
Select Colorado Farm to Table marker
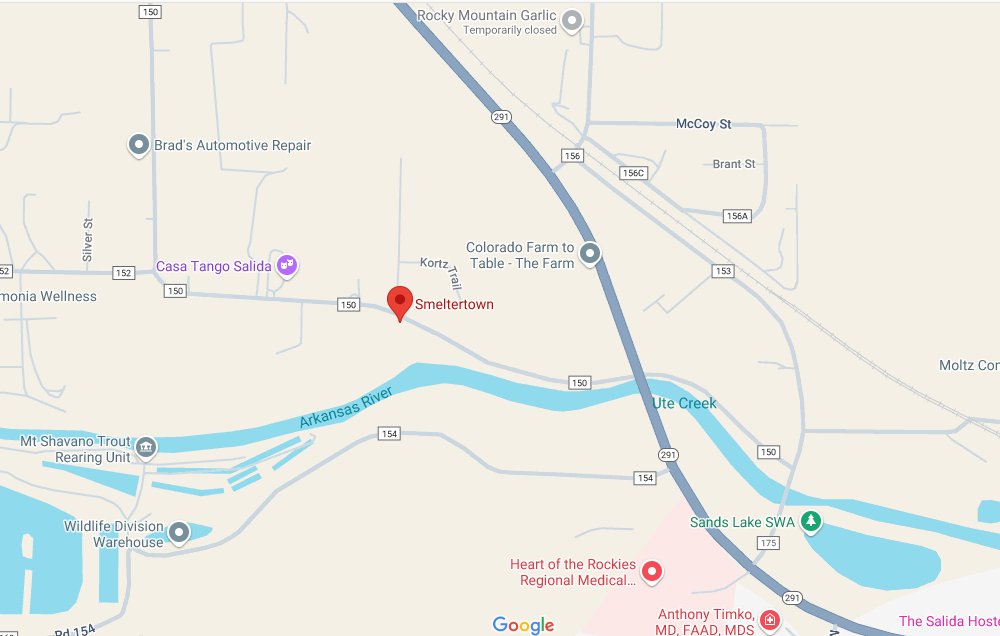coord(590,254)
